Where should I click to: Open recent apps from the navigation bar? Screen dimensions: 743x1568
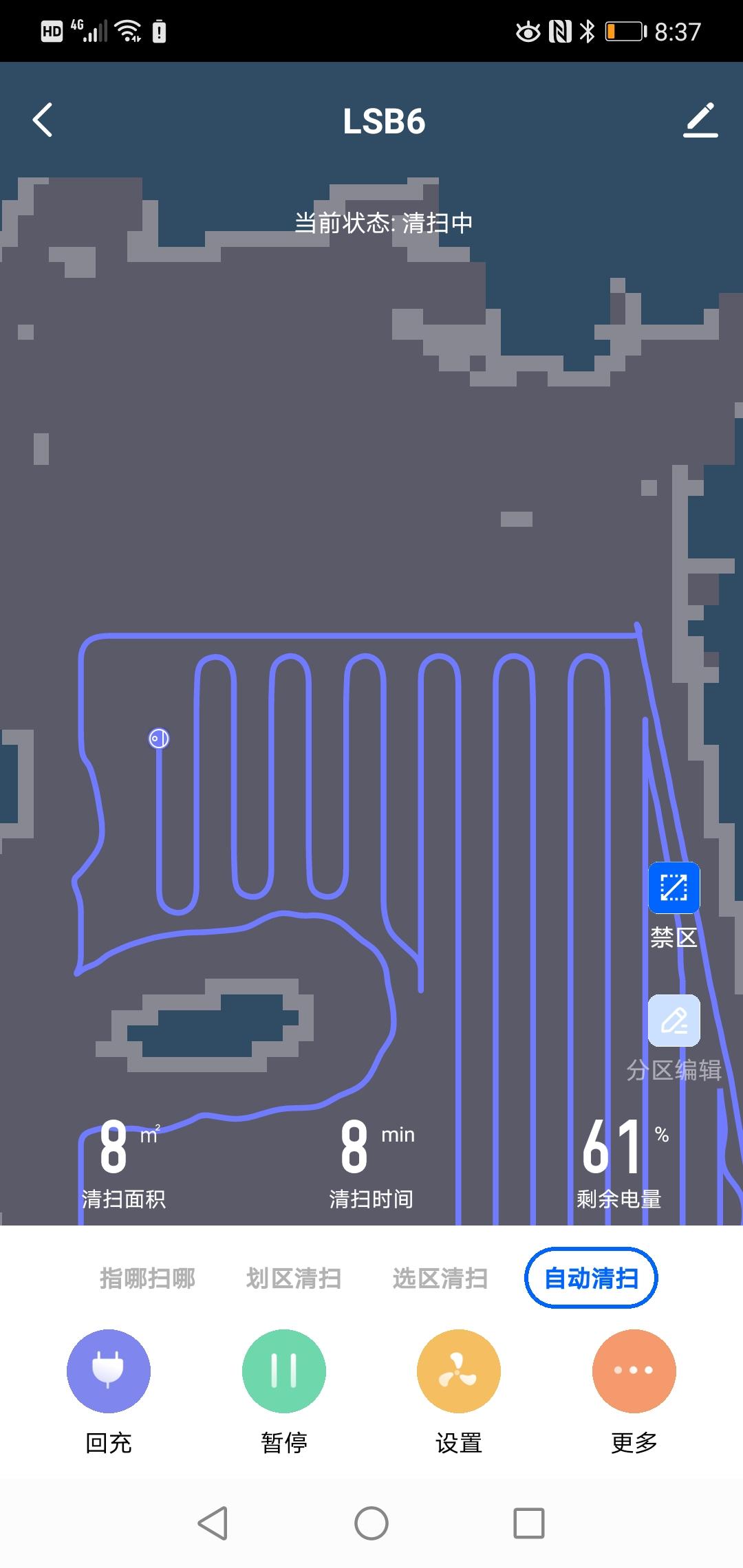[x=528, y=1523]
